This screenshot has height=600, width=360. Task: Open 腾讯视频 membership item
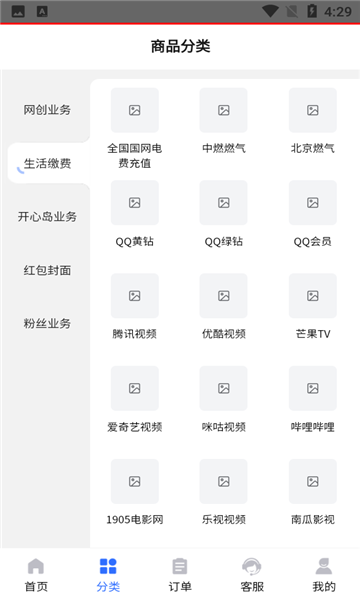[x=135, y=307]
